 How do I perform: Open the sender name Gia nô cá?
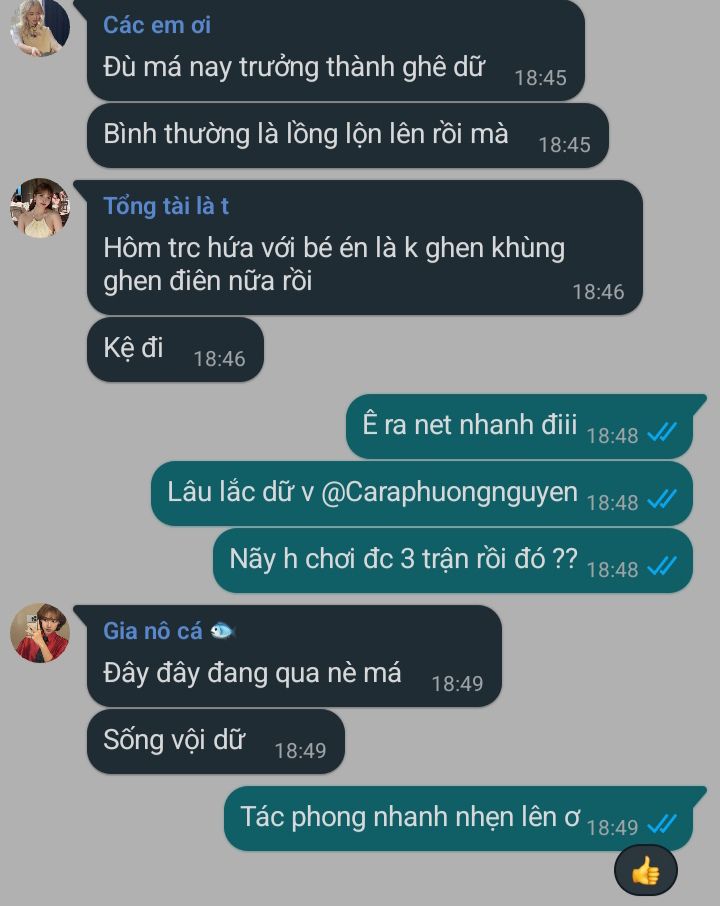[x=153, y=631]
